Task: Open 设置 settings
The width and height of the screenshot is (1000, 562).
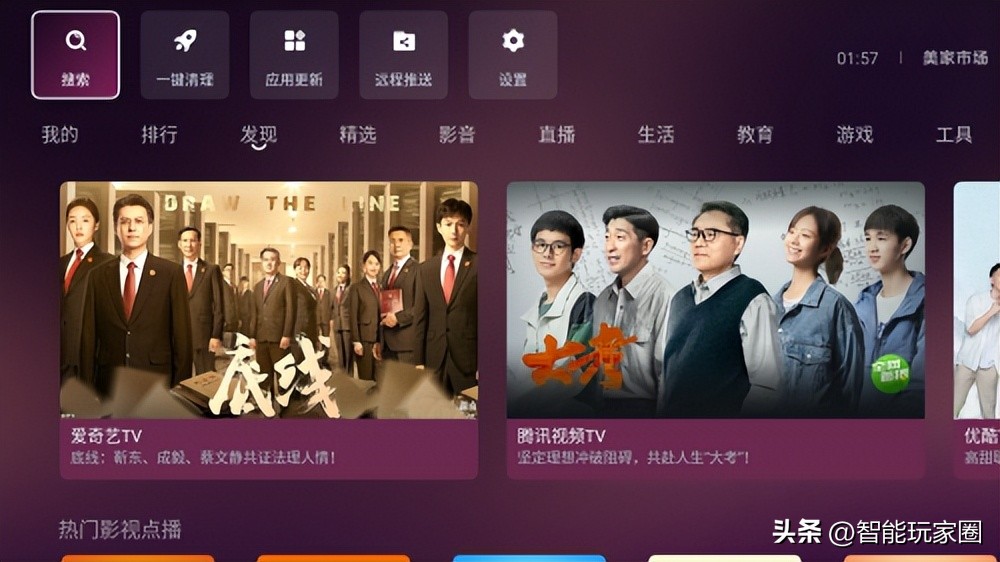Action: [513, 55]
